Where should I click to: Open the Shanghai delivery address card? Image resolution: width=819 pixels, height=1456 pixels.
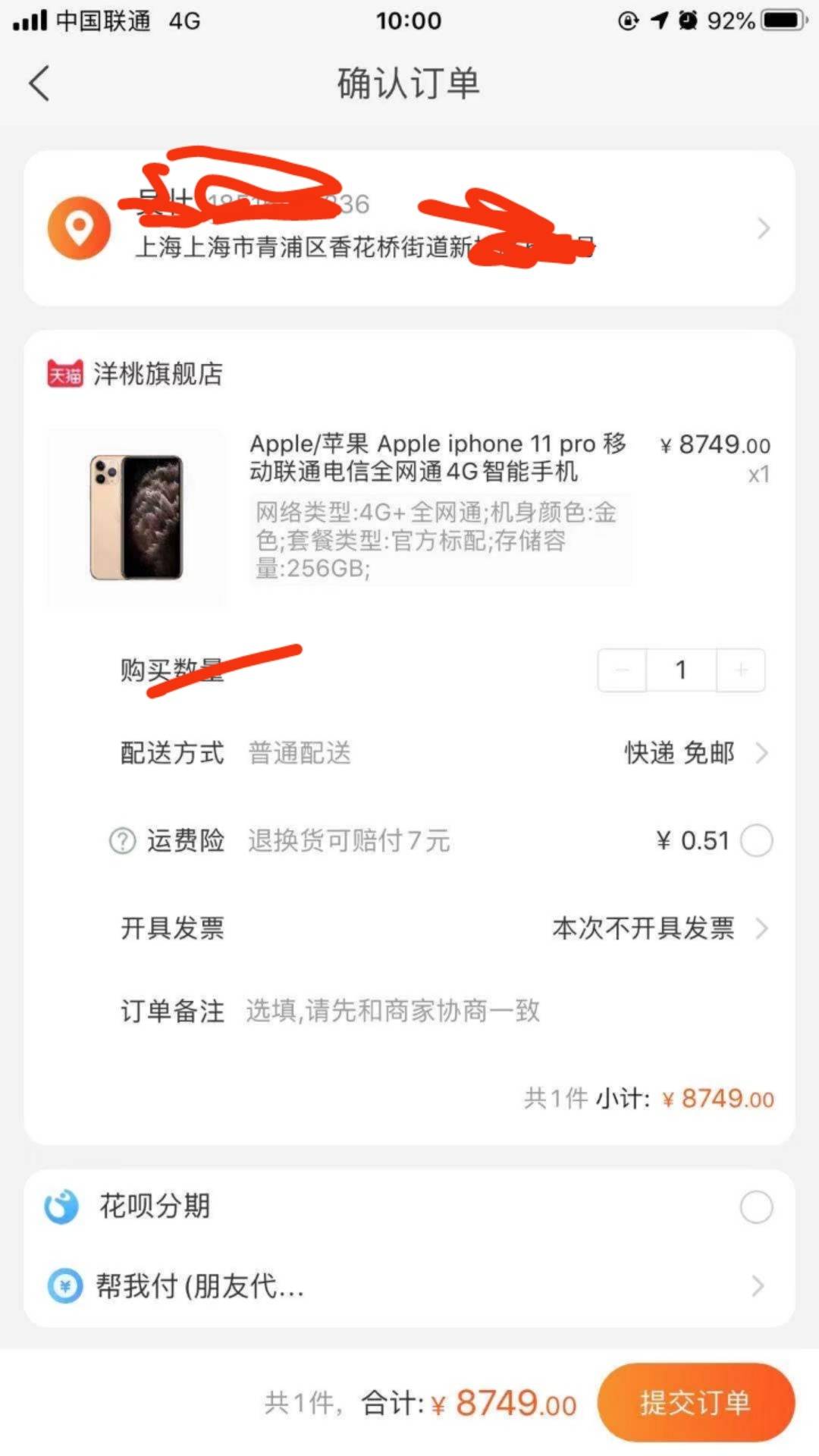[x=409, y=228]
